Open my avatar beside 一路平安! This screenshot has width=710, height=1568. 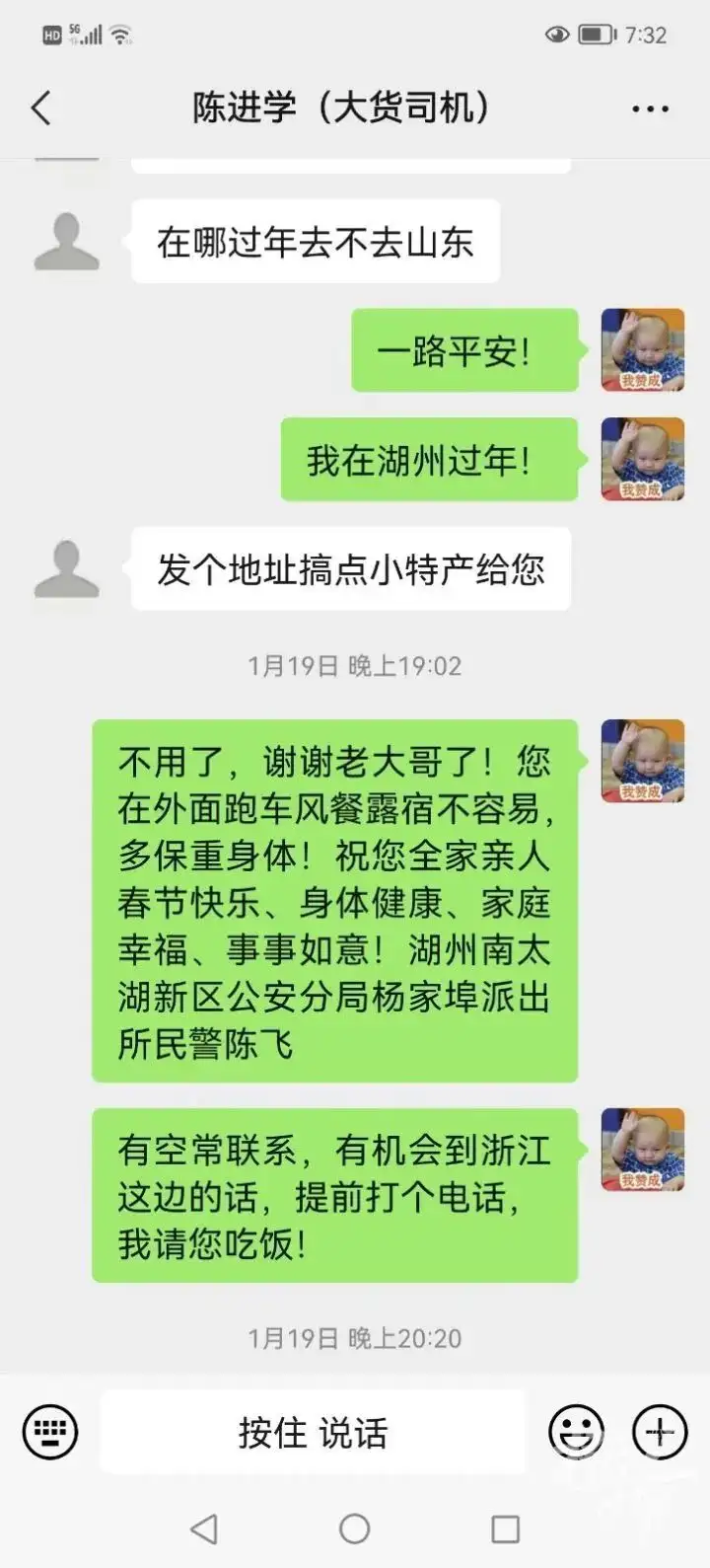643,349
